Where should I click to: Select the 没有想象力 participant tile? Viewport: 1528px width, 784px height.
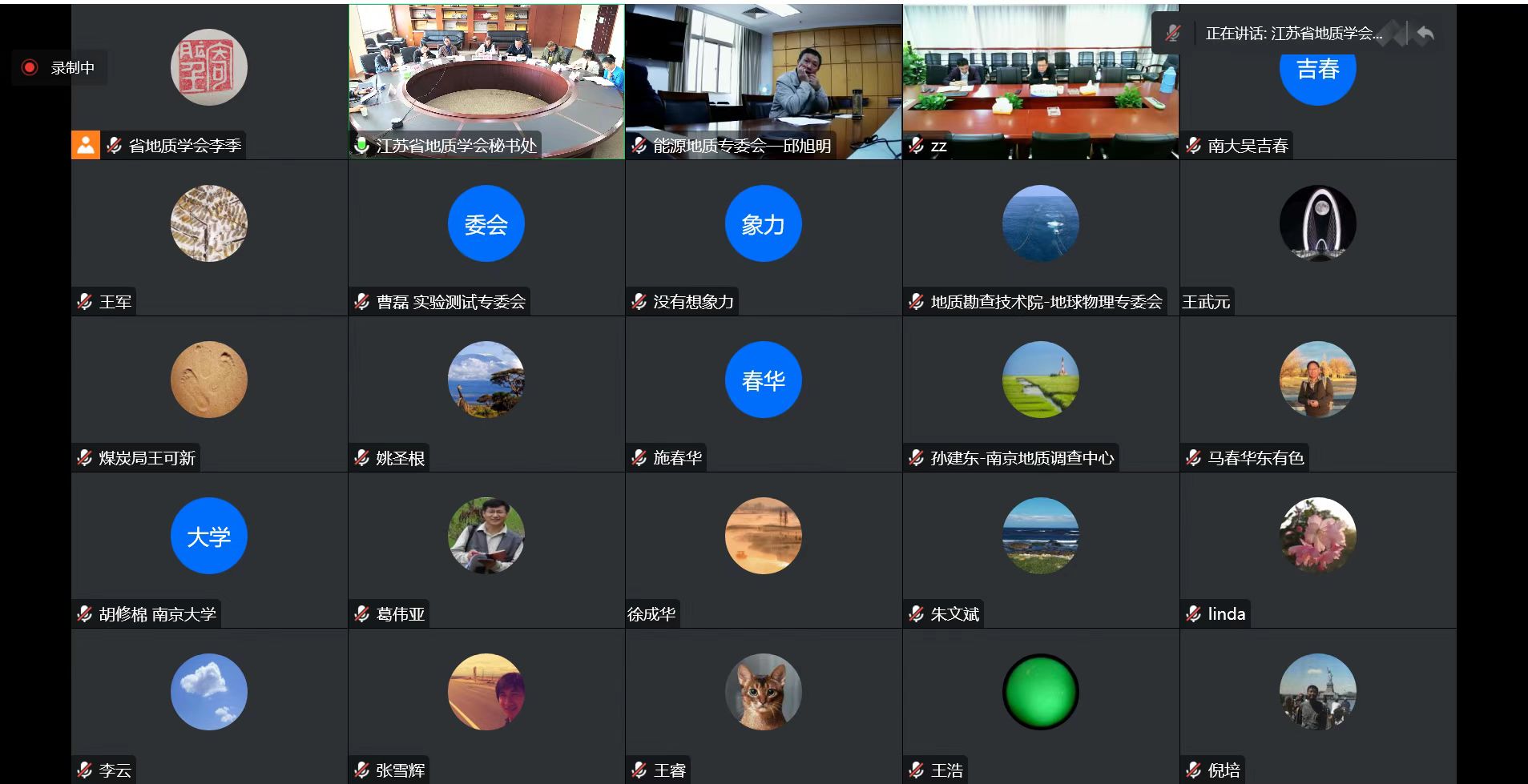click(x=763, y=237)
